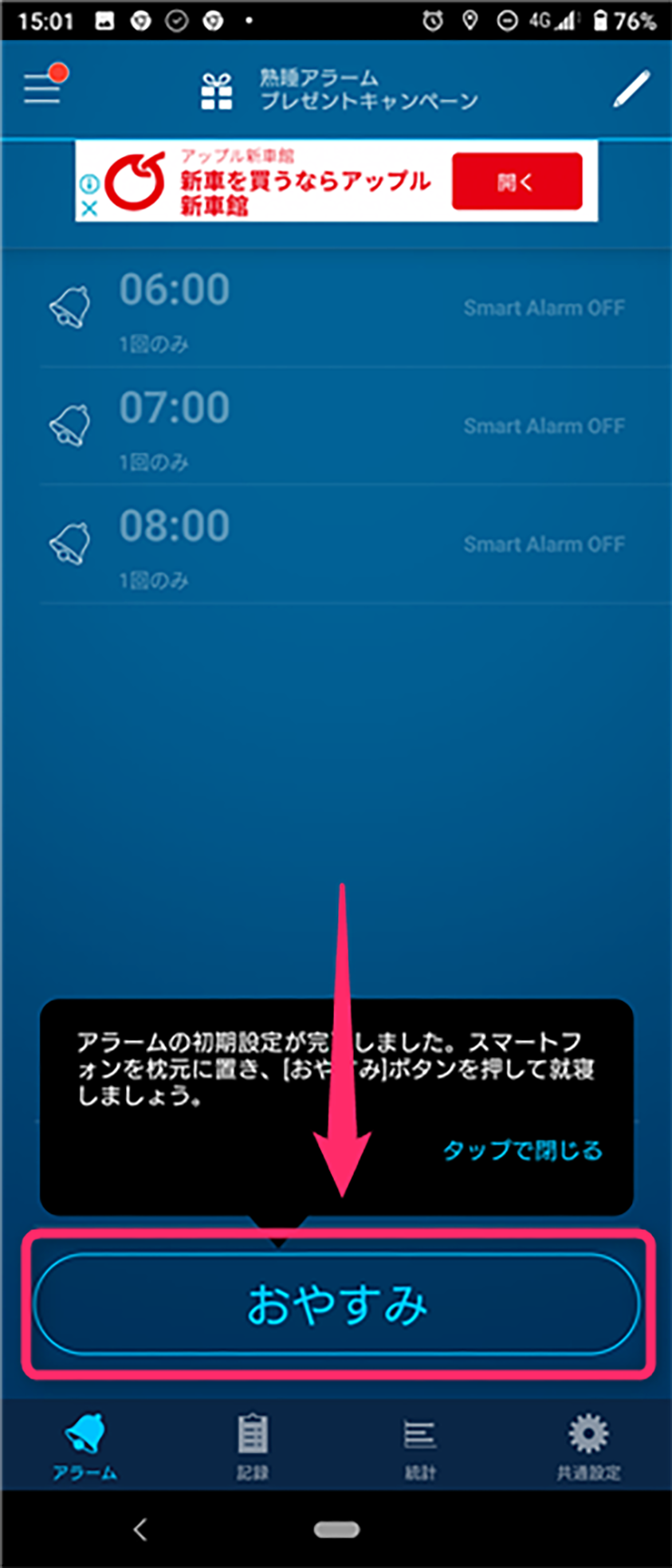672x1568 pixels.
Task: Tap the system home pill
Action: [336, 1529]
